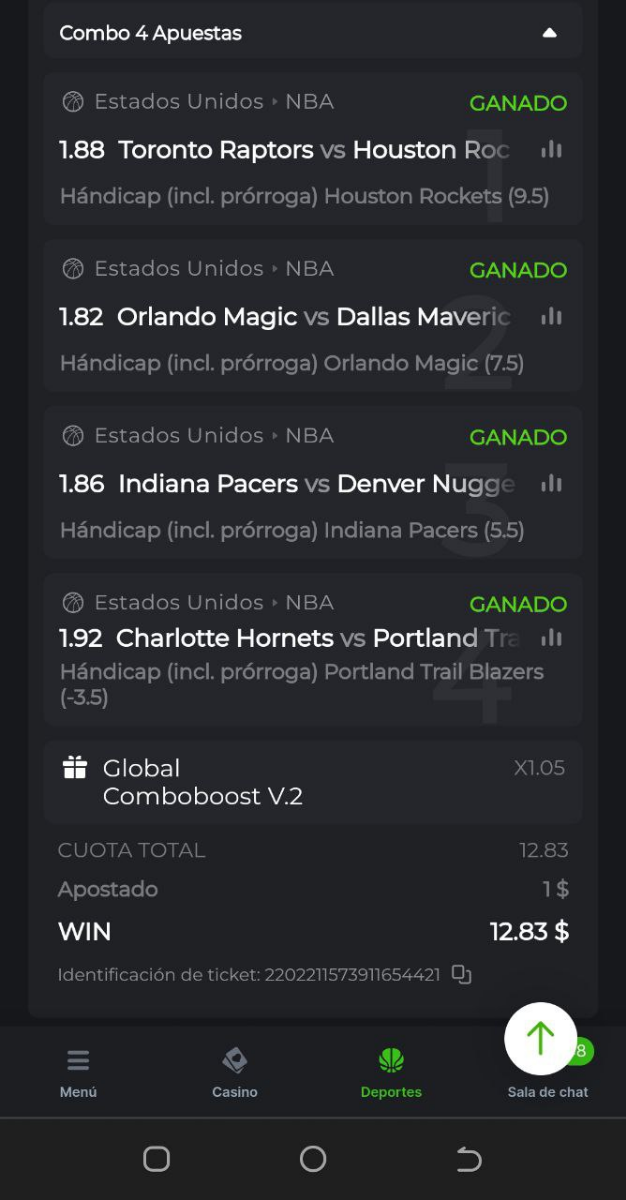Open stats for Toronto Raptors vs Houston Rockets
The width and height of the screenshot is (626, 1200).
pos(551,150)
